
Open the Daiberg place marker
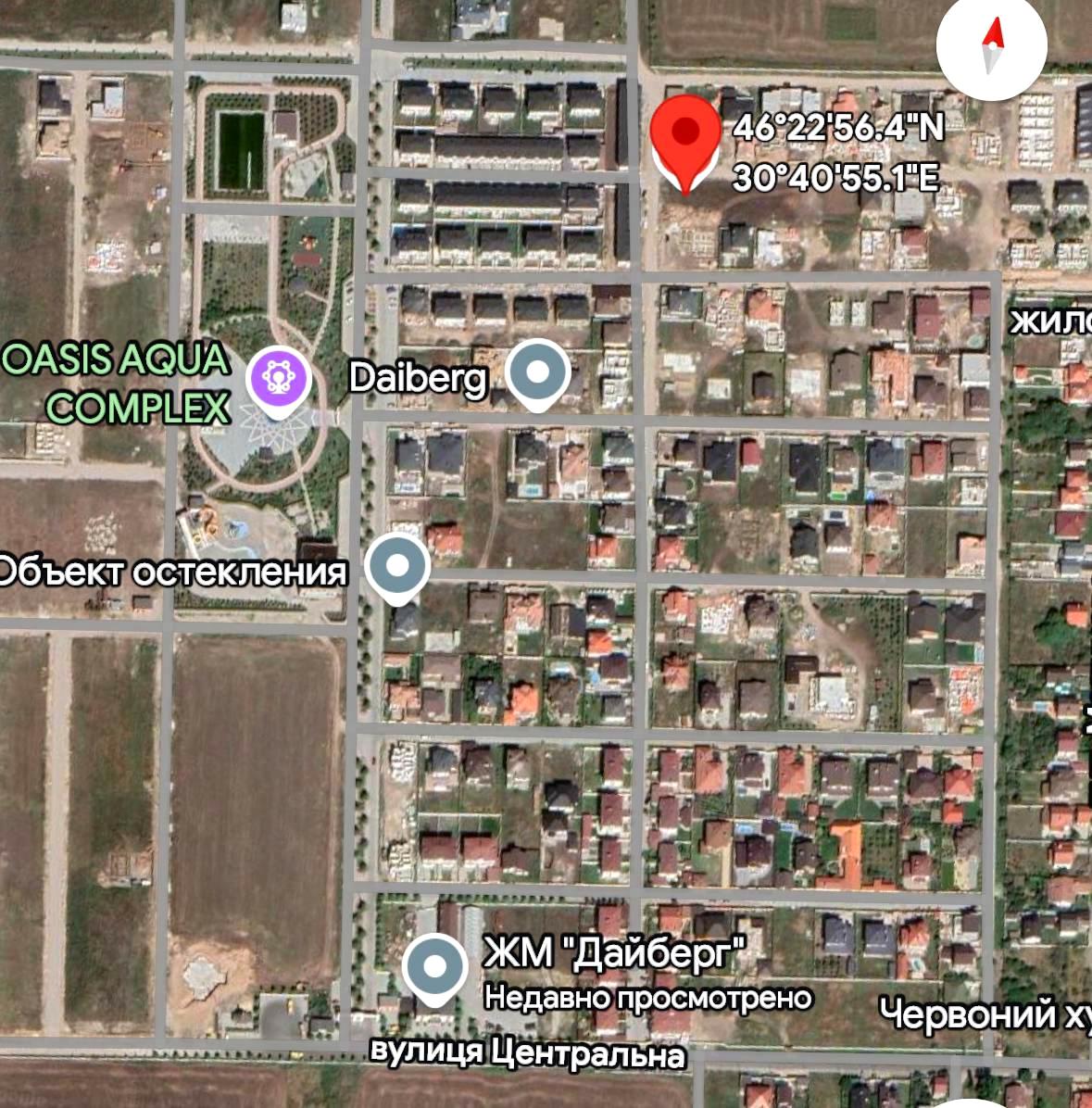tap(539, 372)
